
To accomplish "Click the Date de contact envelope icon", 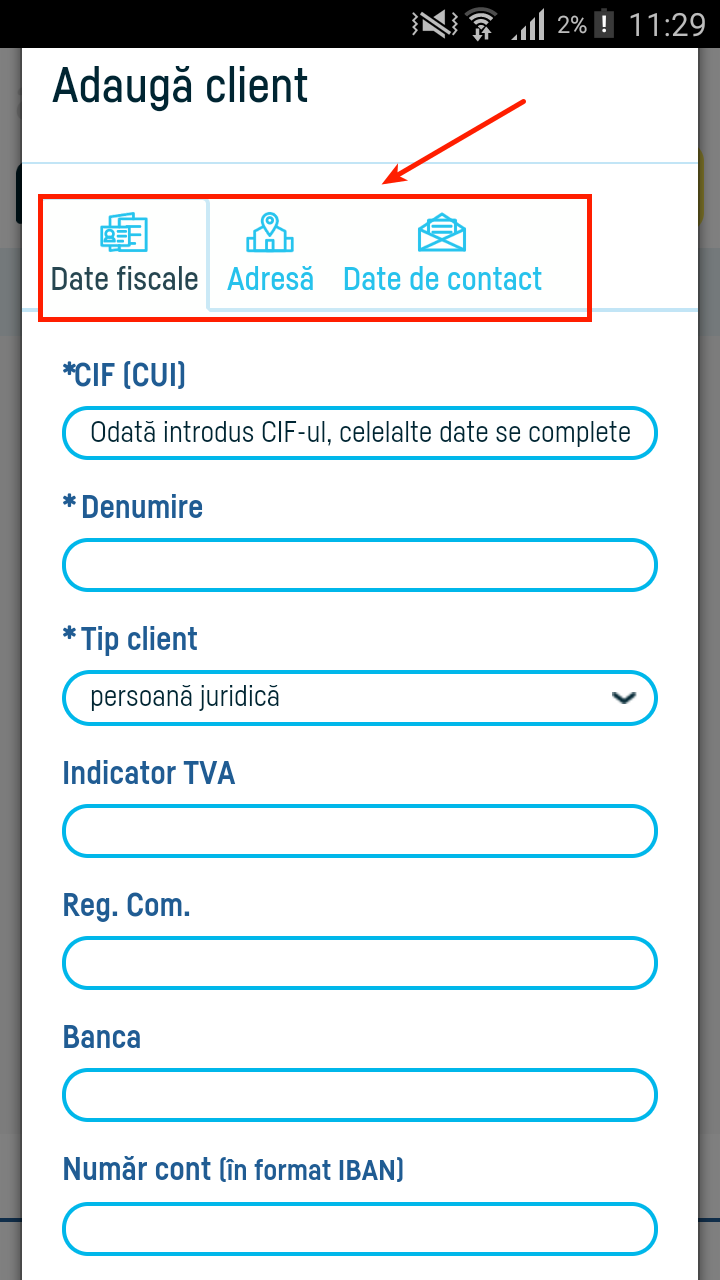I will [441, 232].
